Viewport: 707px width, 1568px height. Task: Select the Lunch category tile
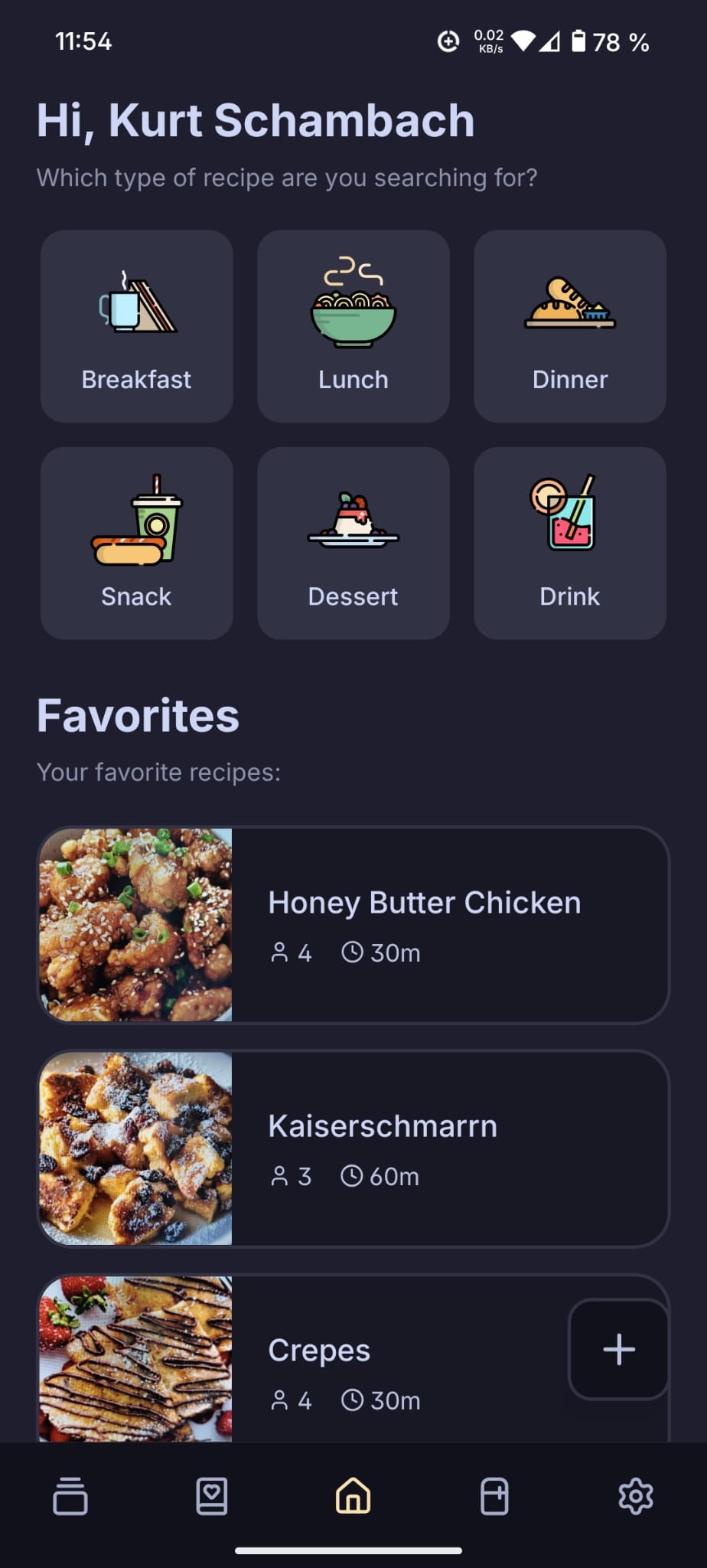point(353,326)
